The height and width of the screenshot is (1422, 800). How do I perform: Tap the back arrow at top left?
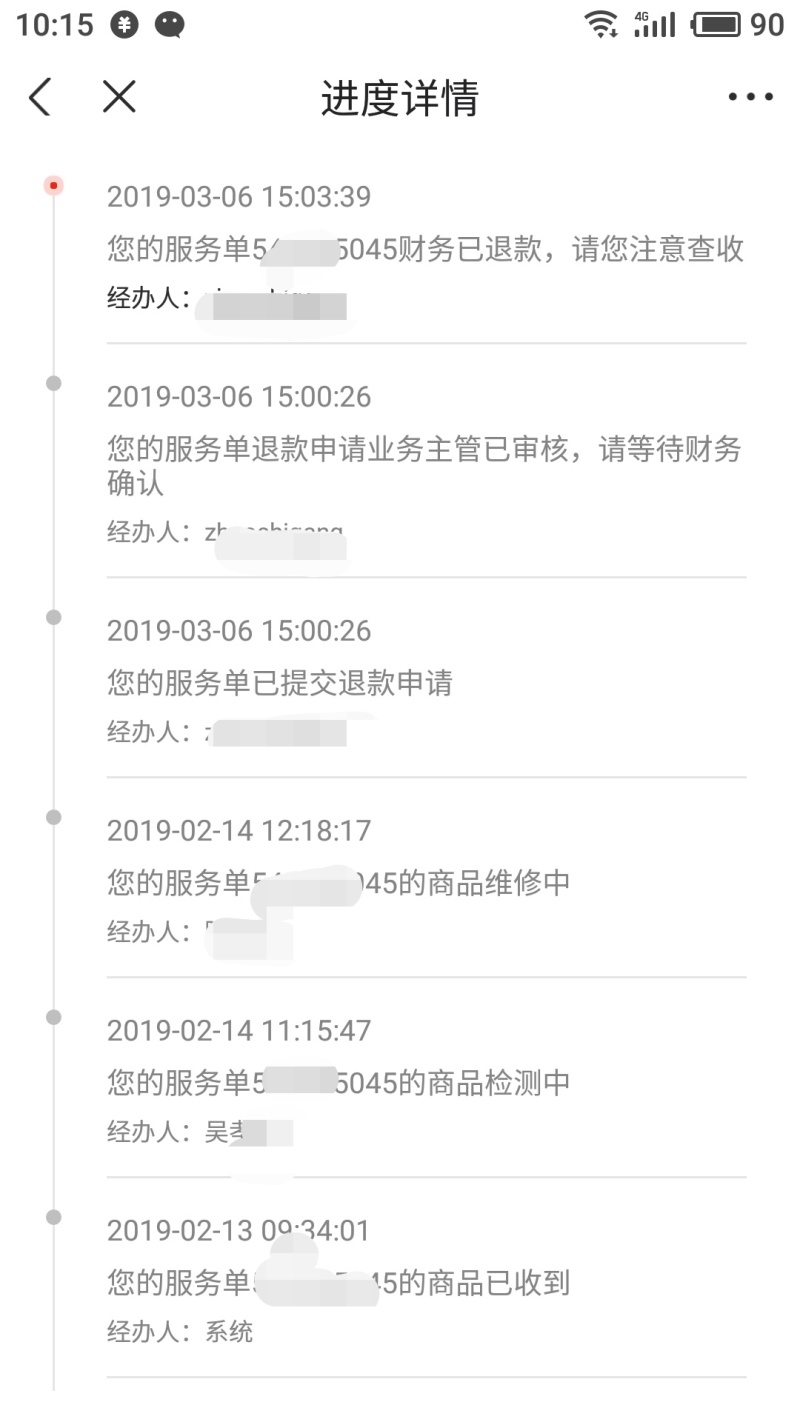38,97
